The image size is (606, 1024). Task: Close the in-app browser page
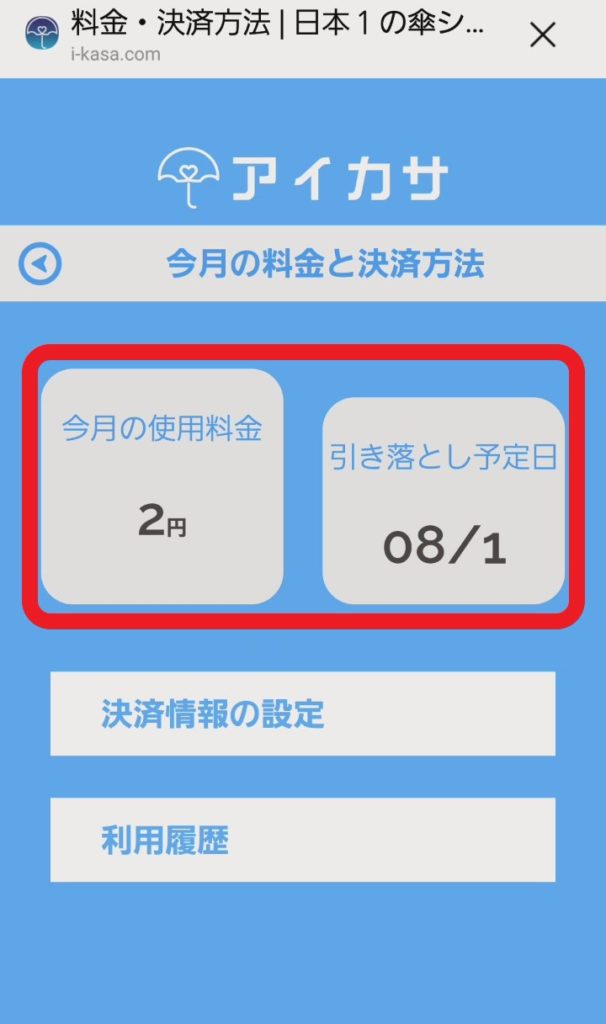(x=542, y=37)
